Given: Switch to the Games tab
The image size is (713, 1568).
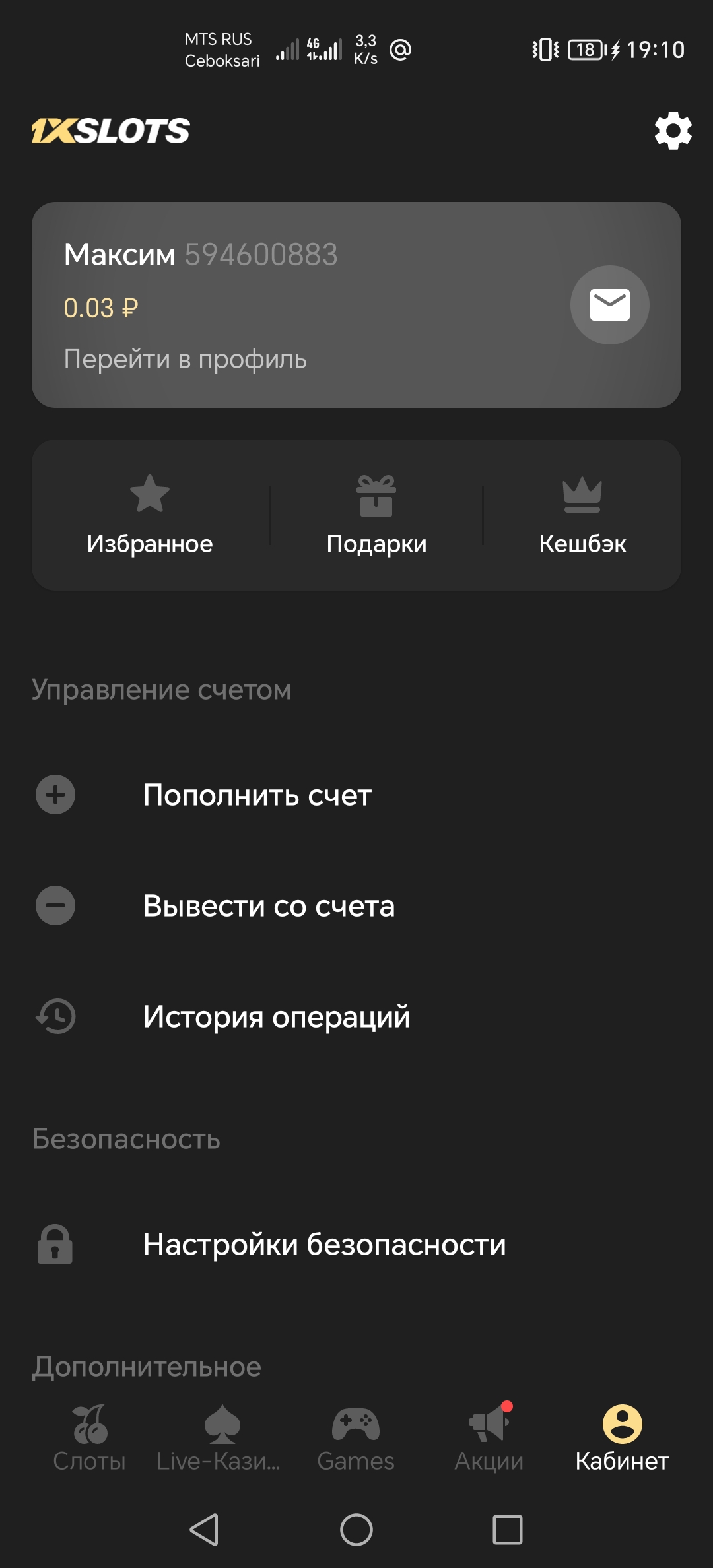Looking at the screenshot, I should 356,1439.
